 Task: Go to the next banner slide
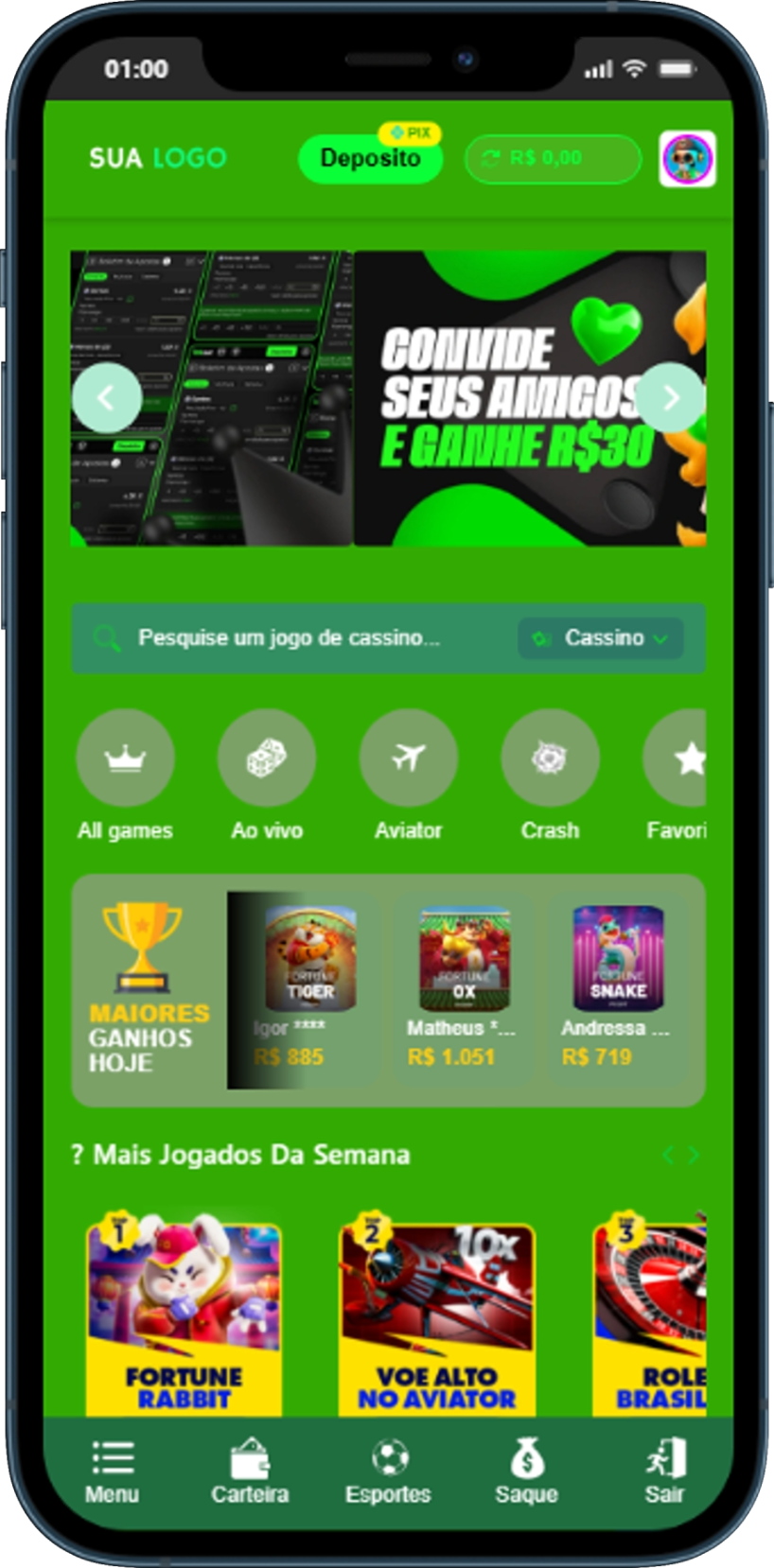[670, 398]
